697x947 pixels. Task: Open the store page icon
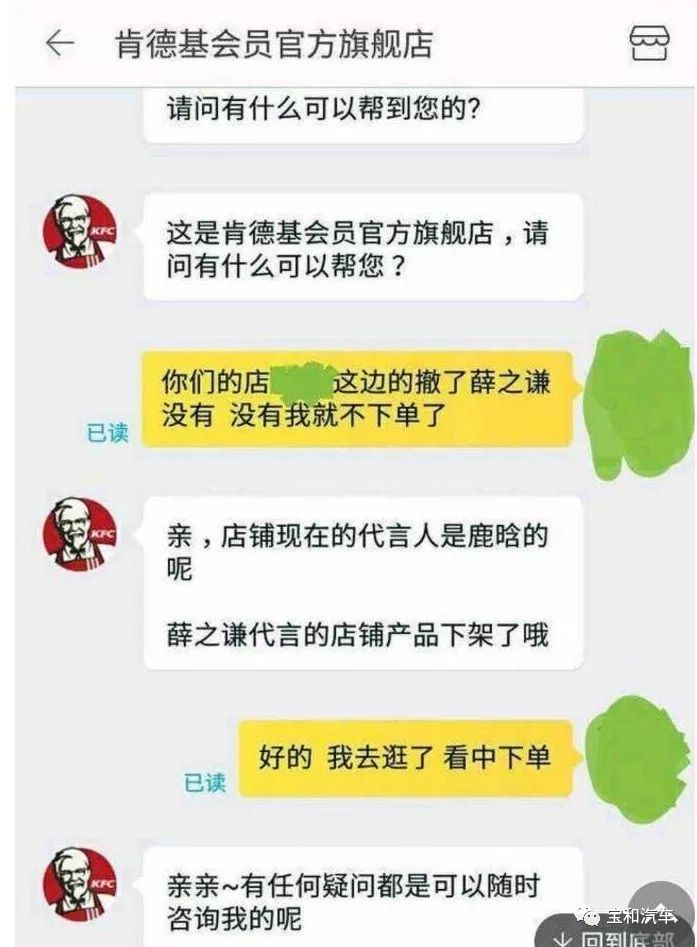click(x=648, y=43)
